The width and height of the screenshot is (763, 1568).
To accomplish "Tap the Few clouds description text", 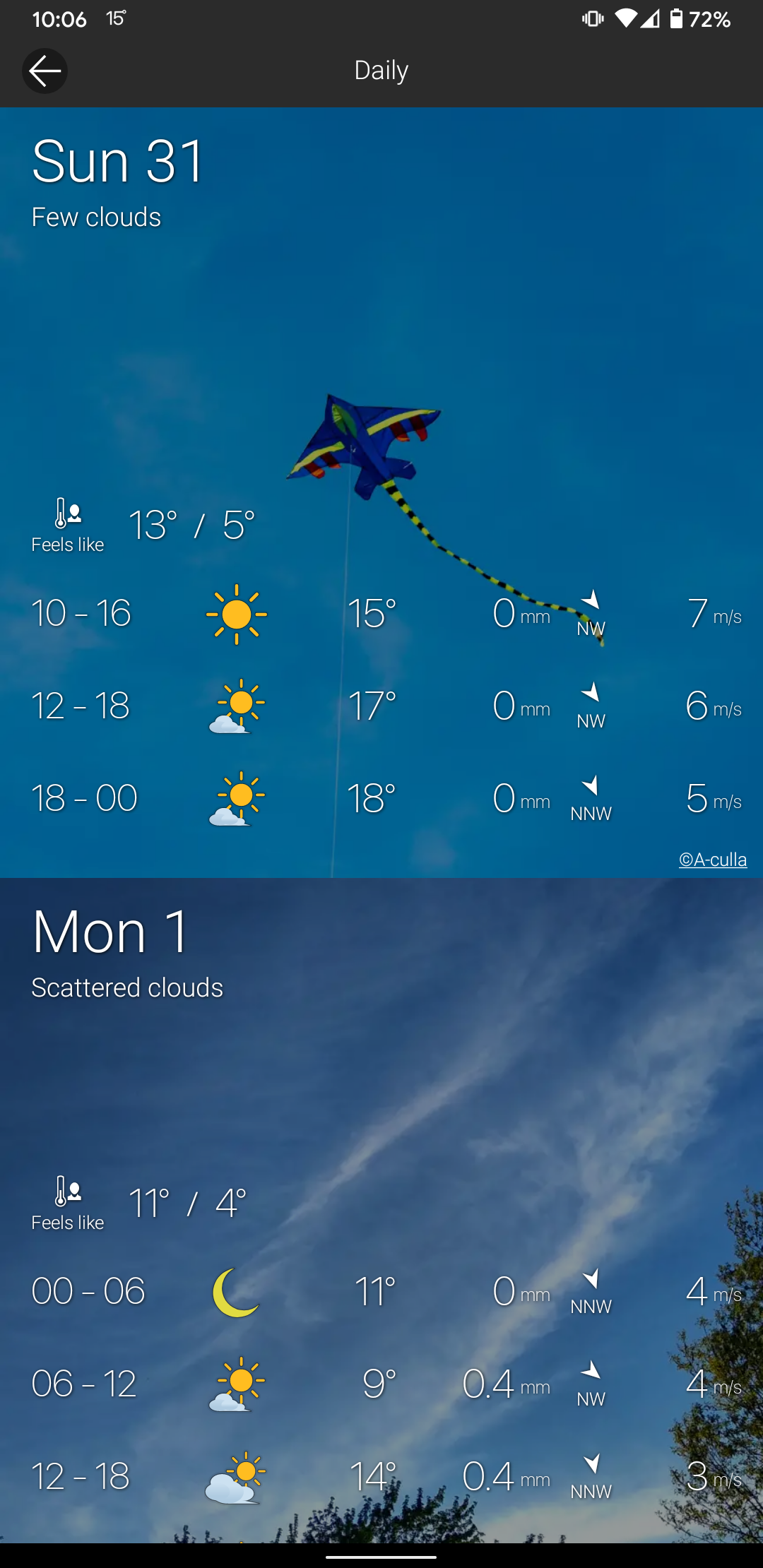I will [x=96, y=218].
